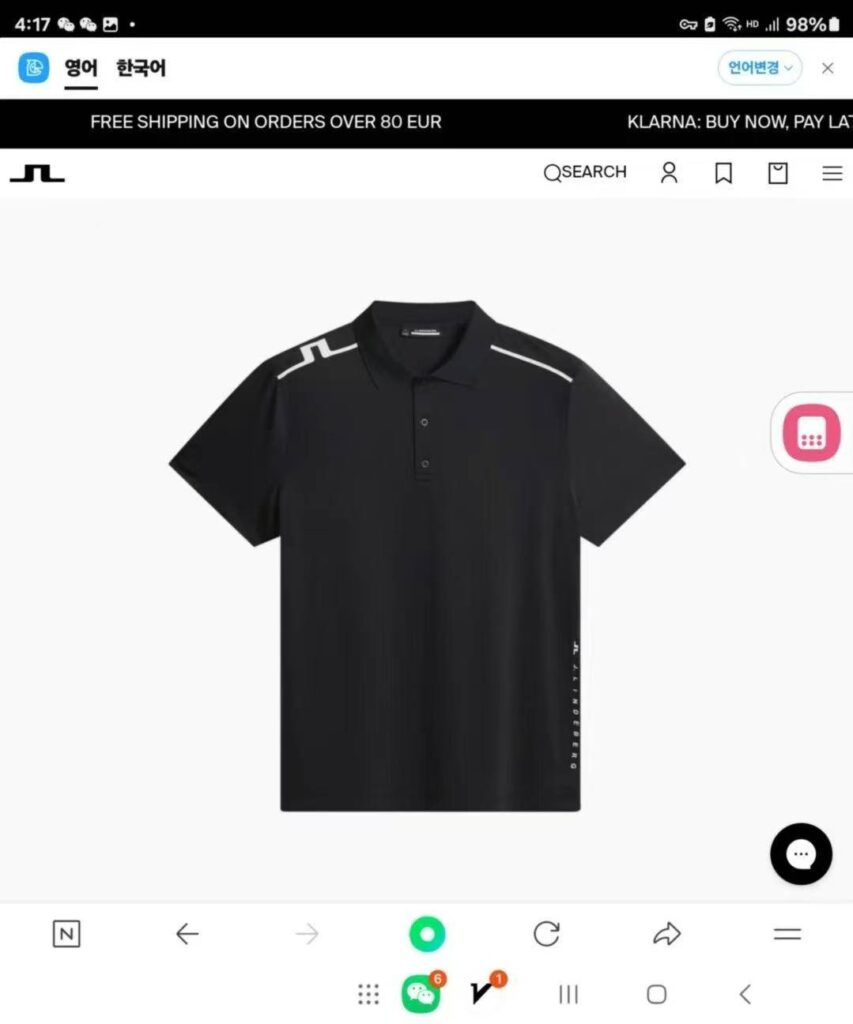Close the translation bar
Image resolution: width=853 pixels, height=1024 pixels.
827,68
